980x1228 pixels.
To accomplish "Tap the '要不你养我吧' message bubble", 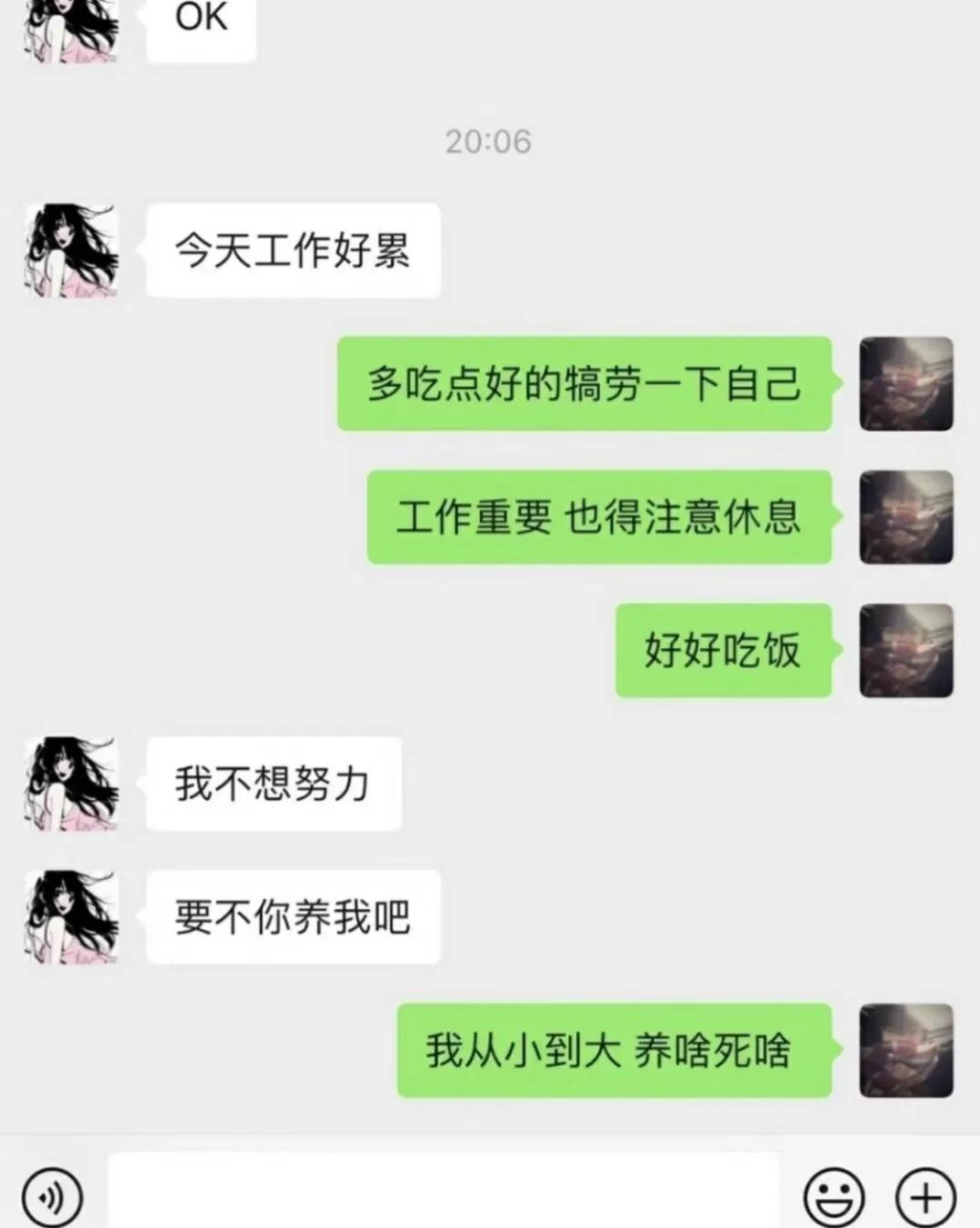I will pos(293,916).
